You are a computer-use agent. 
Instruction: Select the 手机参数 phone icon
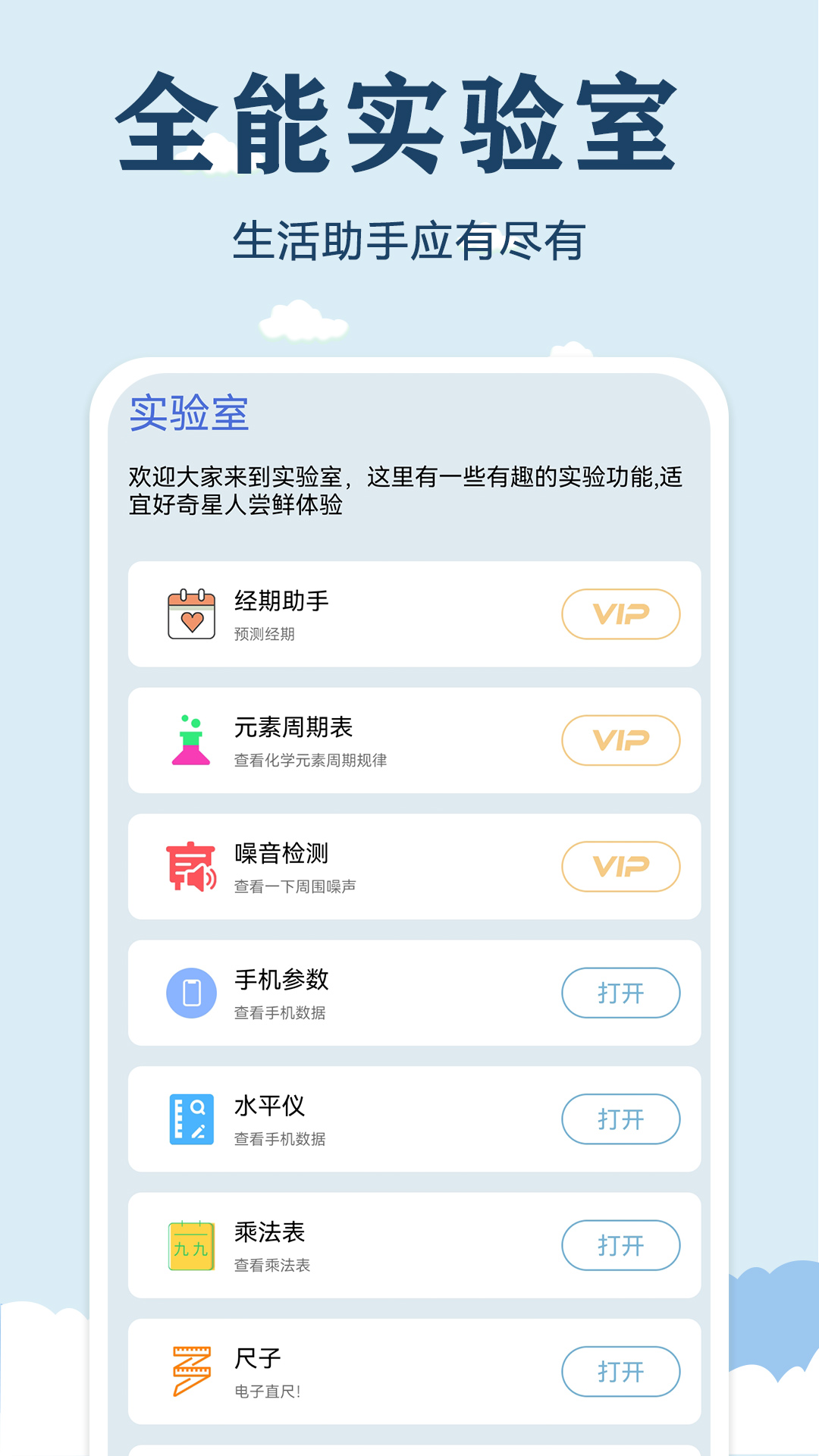coord(192,992)
